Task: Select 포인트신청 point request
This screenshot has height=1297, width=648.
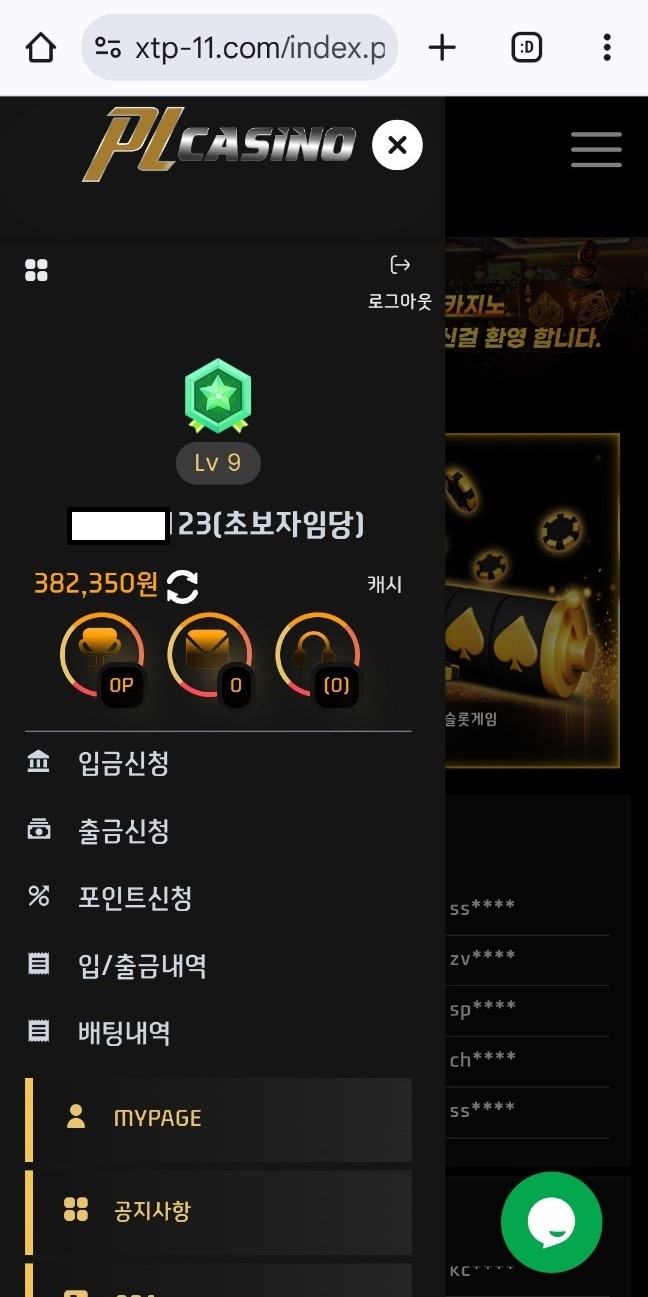Action: (x=134, y=898)
